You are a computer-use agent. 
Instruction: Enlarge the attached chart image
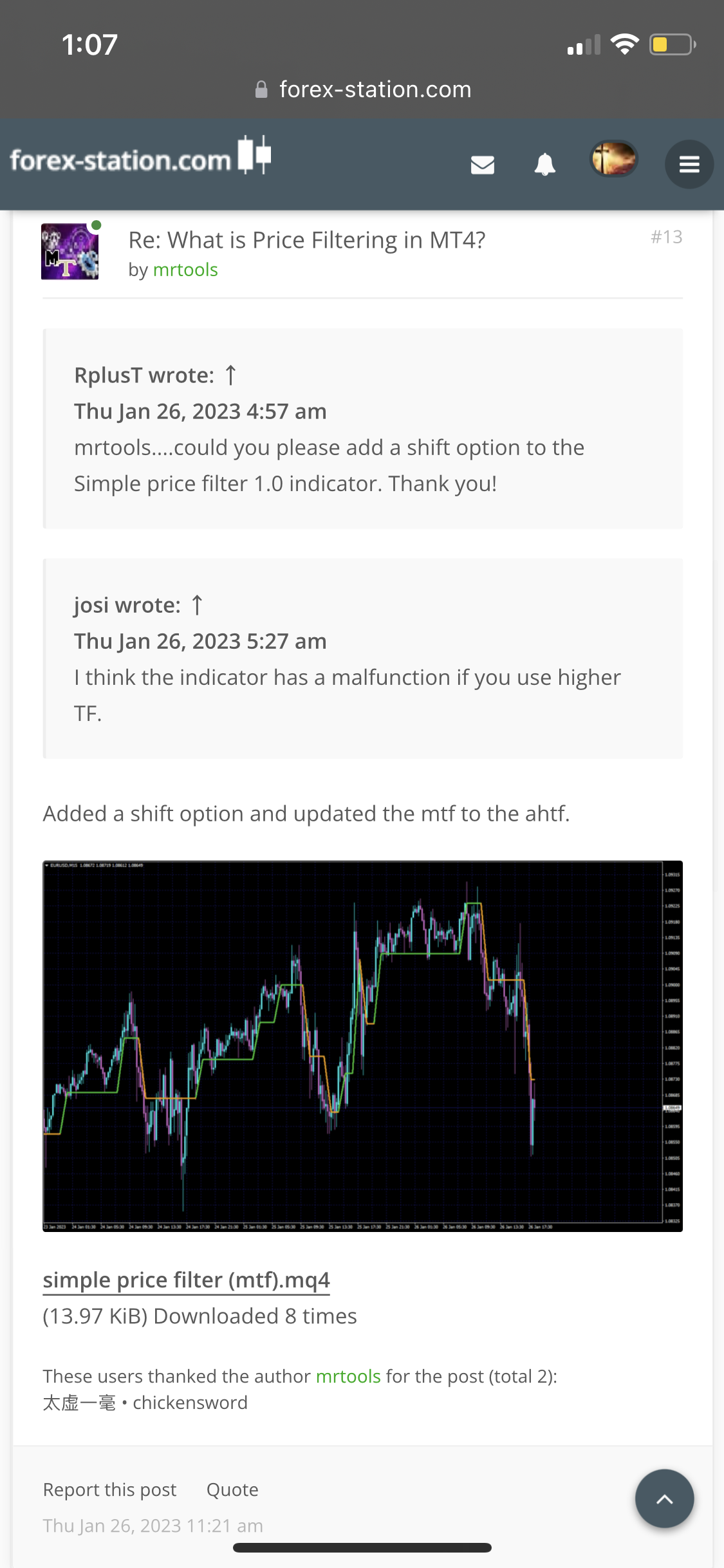click(x=362, y=1046)
